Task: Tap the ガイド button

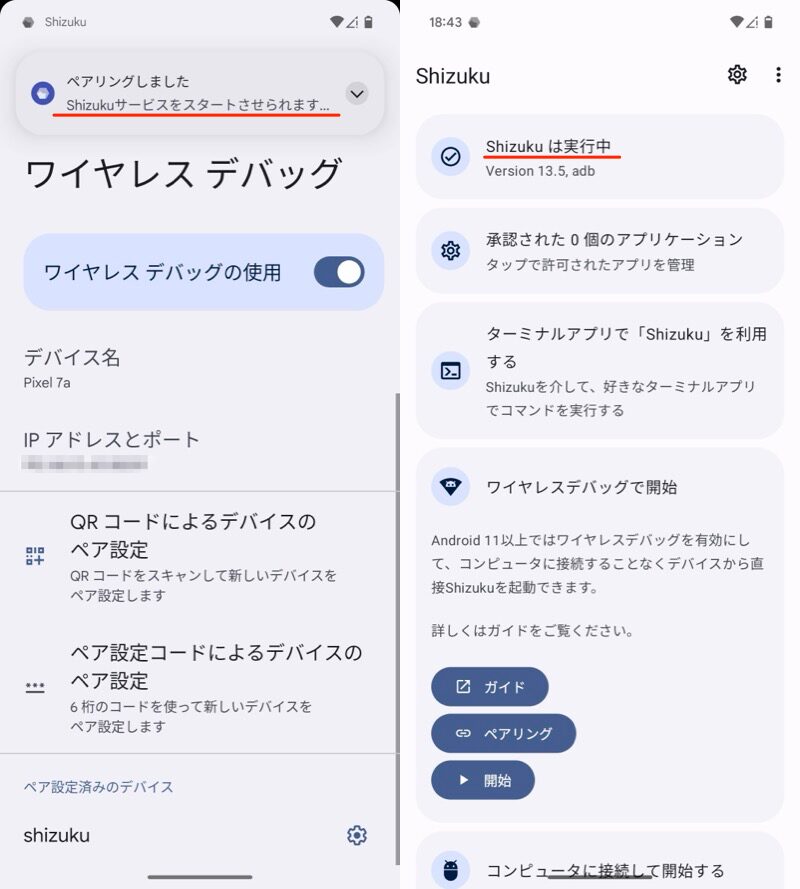Action: tap(489, 687)
